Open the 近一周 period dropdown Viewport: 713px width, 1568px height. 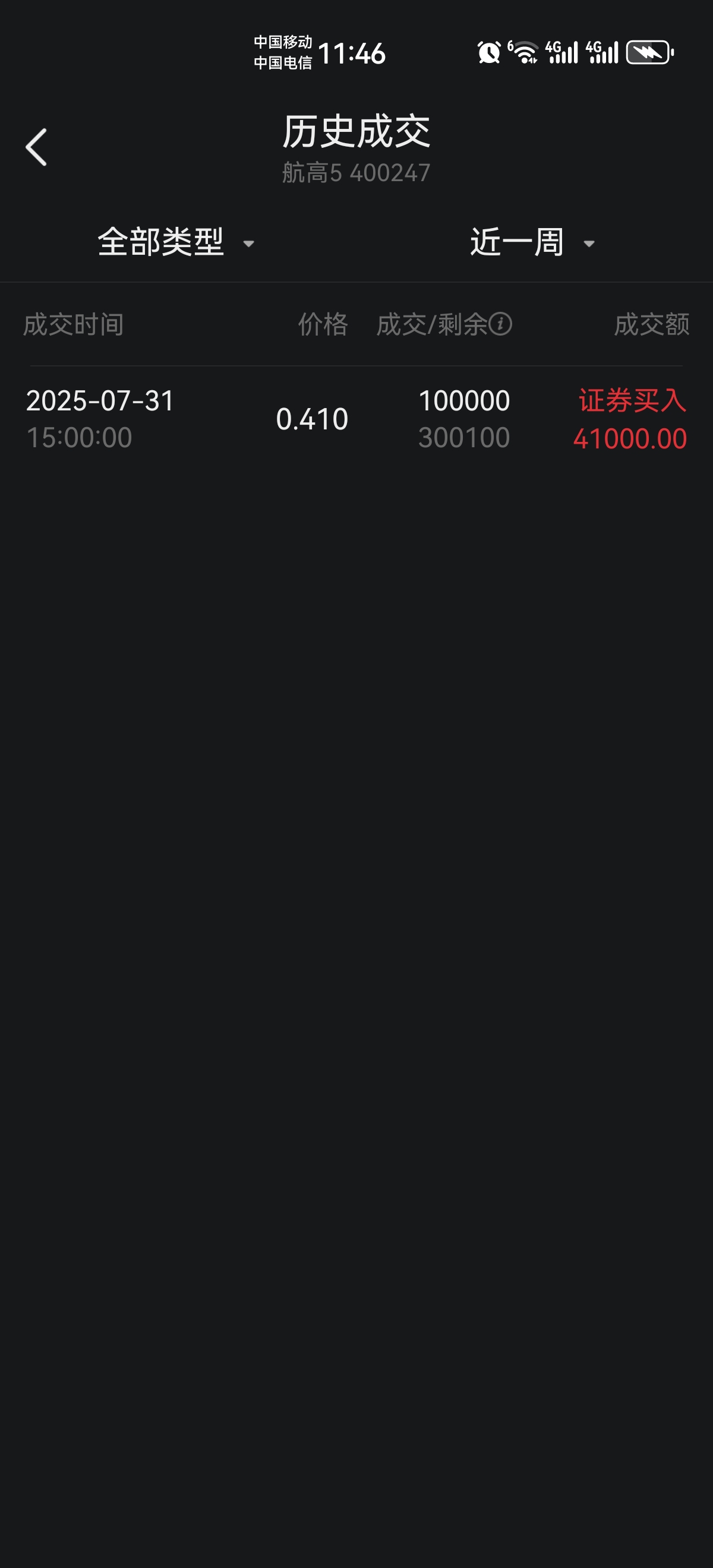pos(533,242)
